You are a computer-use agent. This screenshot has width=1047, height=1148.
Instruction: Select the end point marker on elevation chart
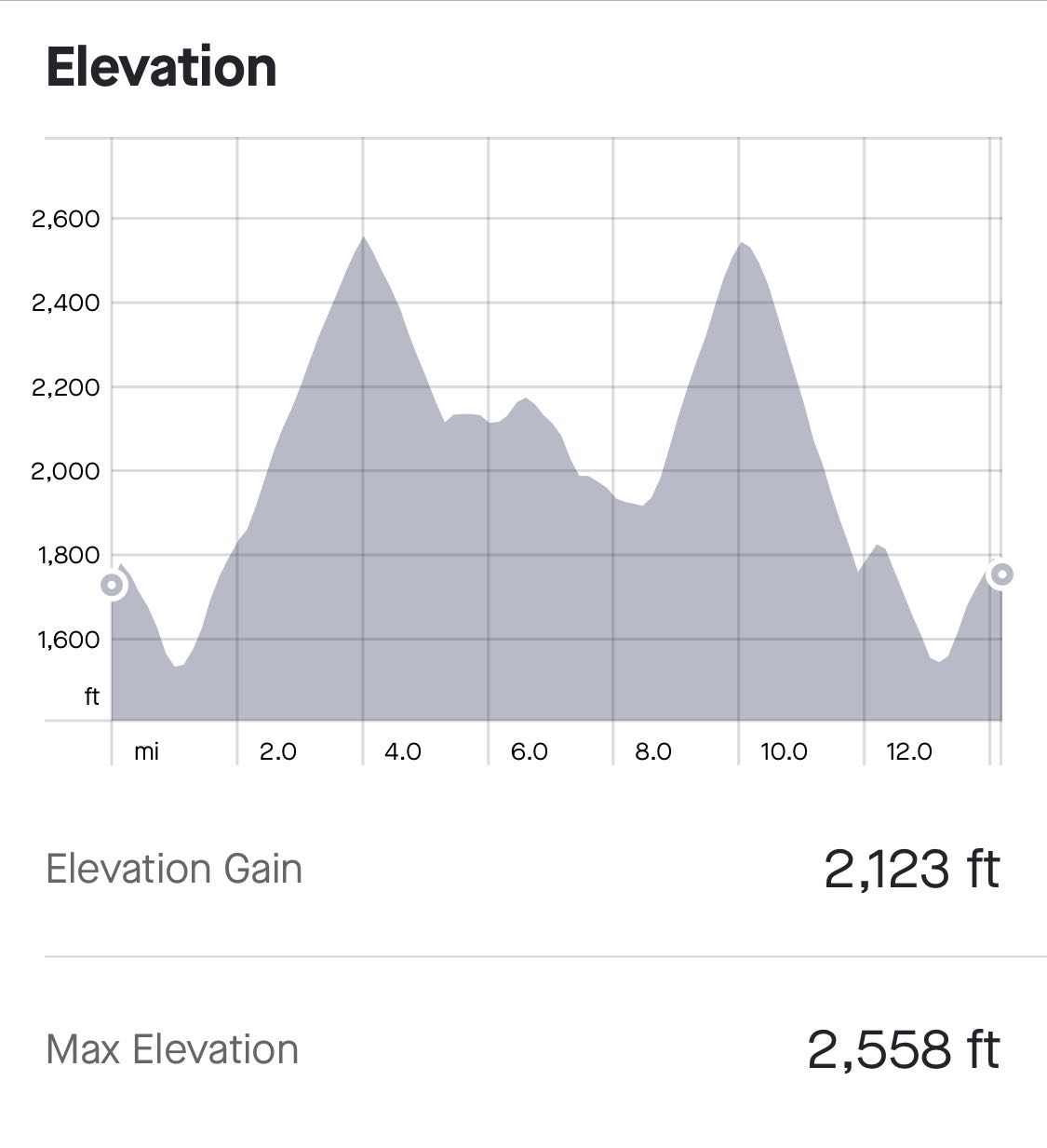pos(1001,574)
